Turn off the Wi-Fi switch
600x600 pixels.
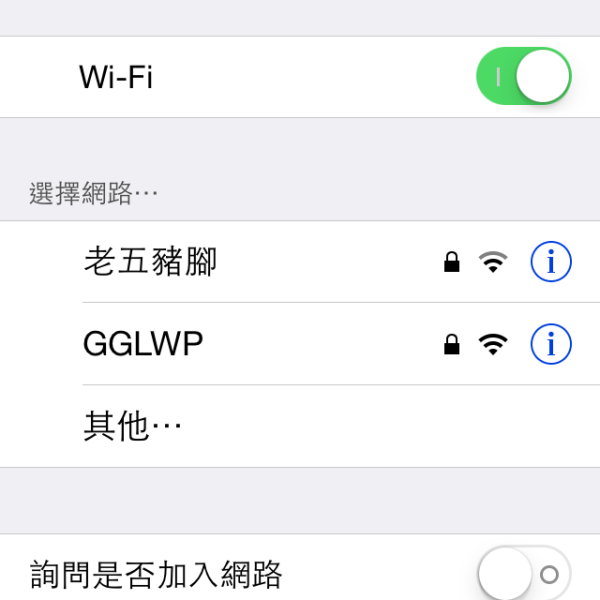tap(523, 77)
